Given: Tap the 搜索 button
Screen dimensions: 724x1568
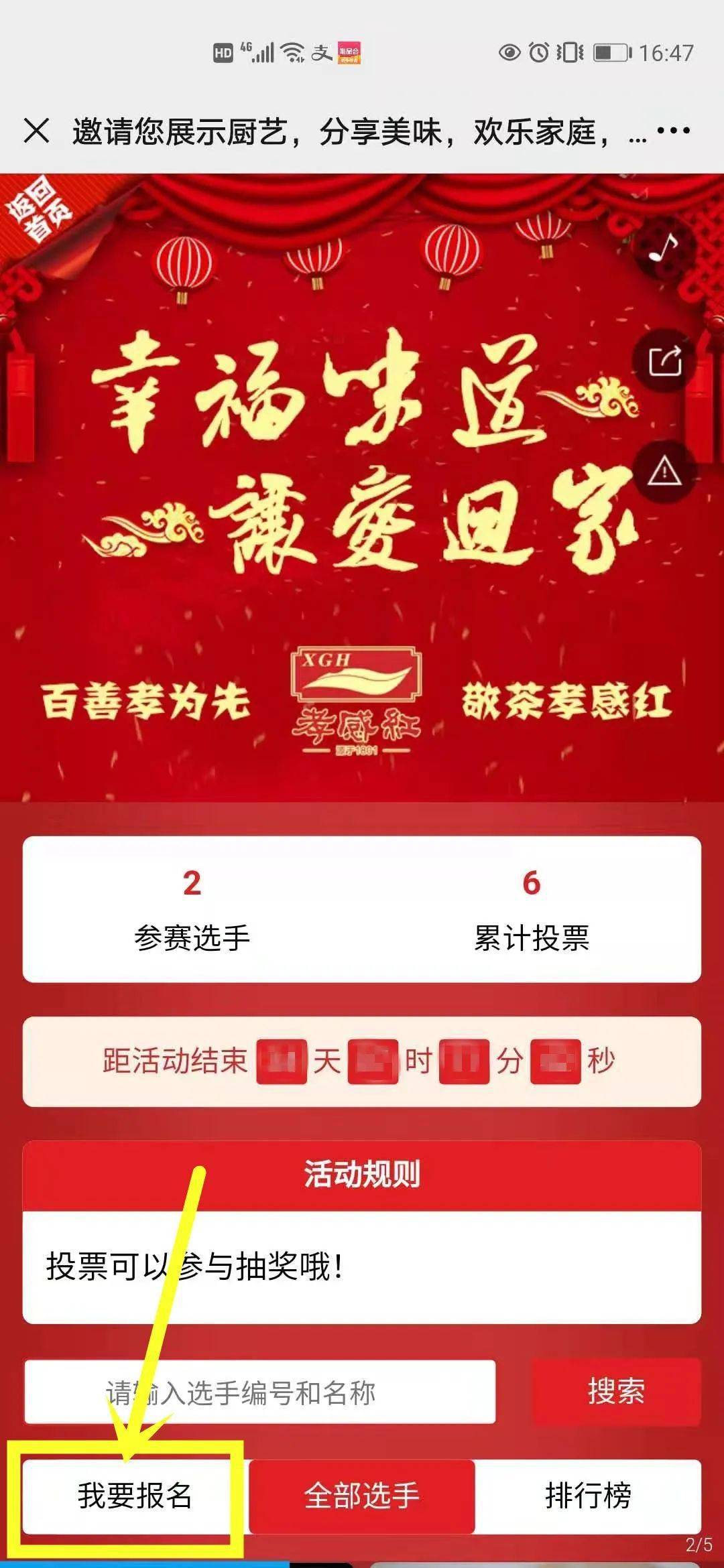Looking at the screenshot, I should point(616,1391).
